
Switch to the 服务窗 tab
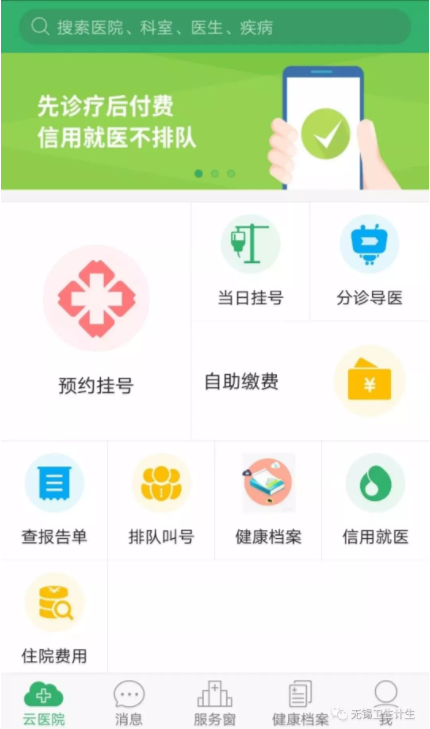click(x=214, y=703)
